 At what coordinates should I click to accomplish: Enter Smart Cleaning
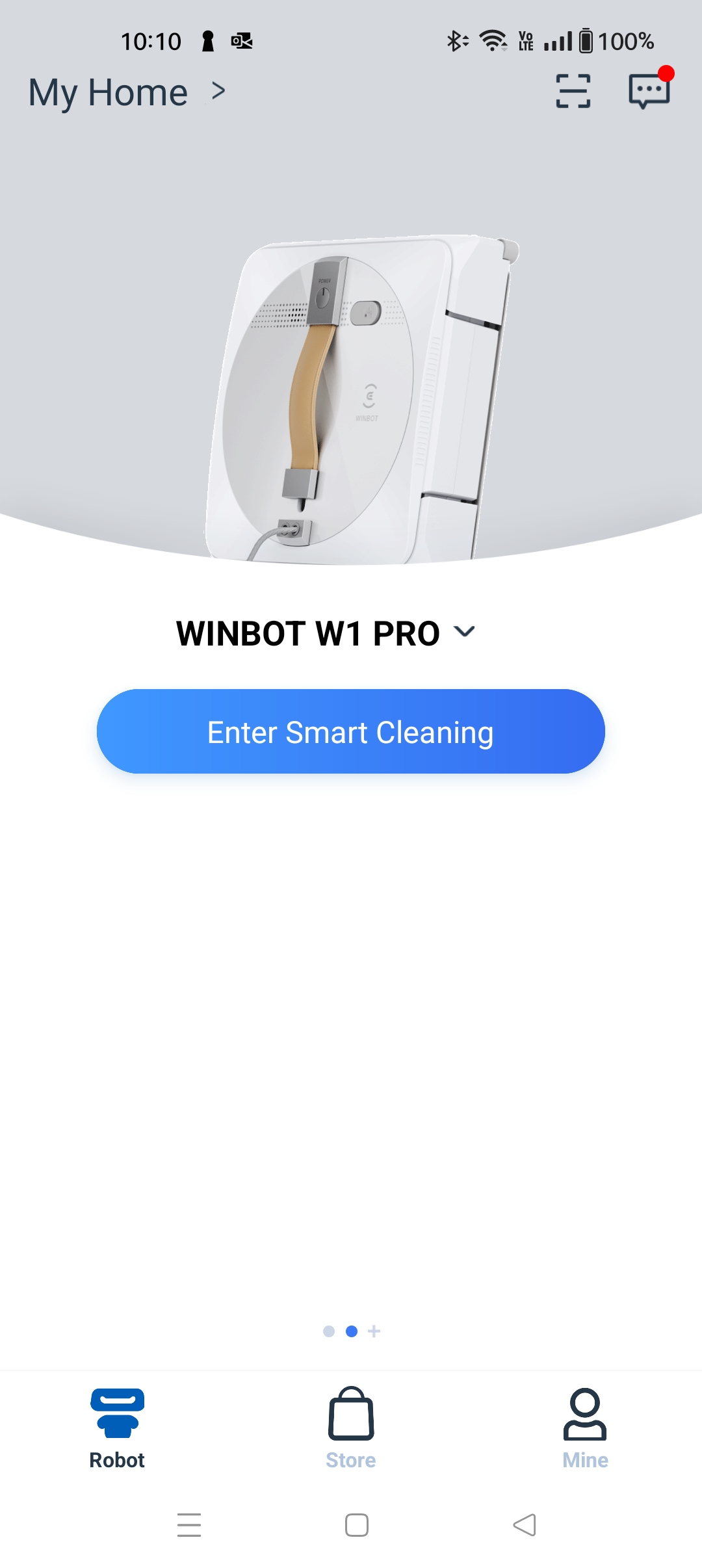click(x=351, y=732)
